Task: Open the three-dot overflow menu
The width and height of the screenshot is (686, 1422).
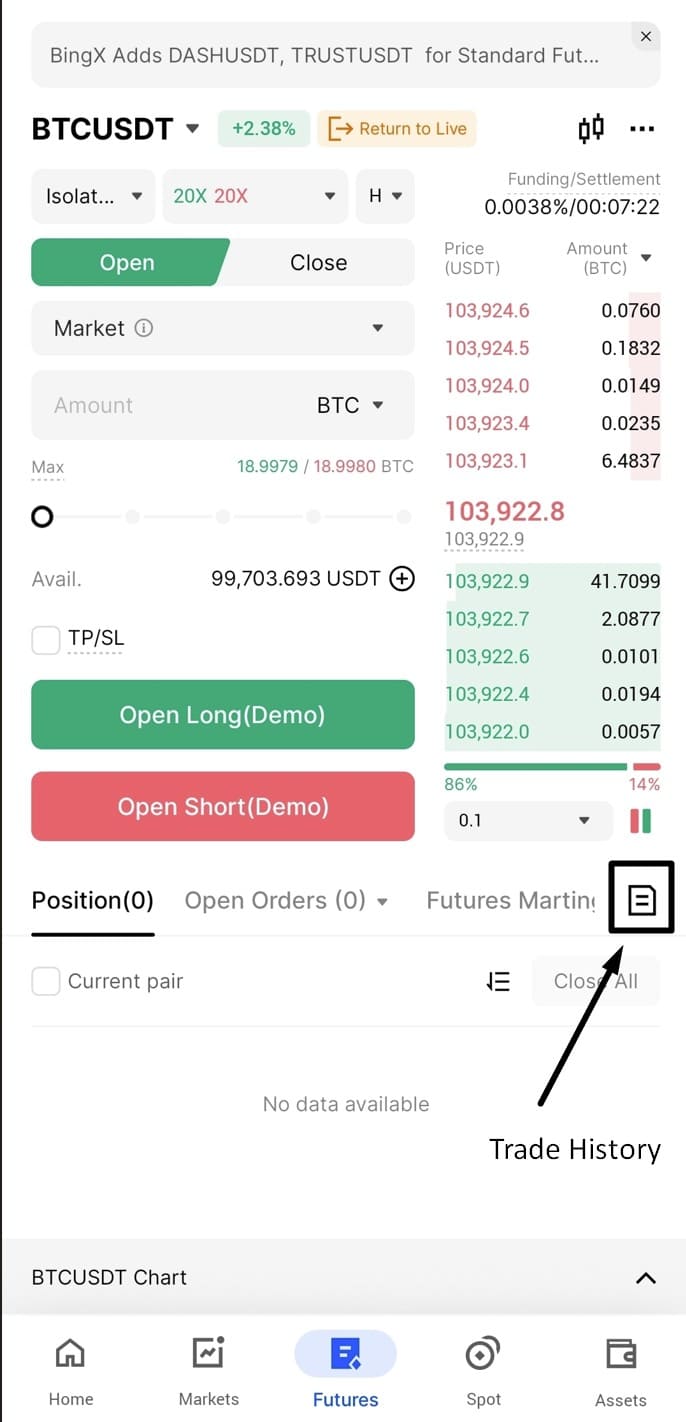Action: [x=642, y=129]
